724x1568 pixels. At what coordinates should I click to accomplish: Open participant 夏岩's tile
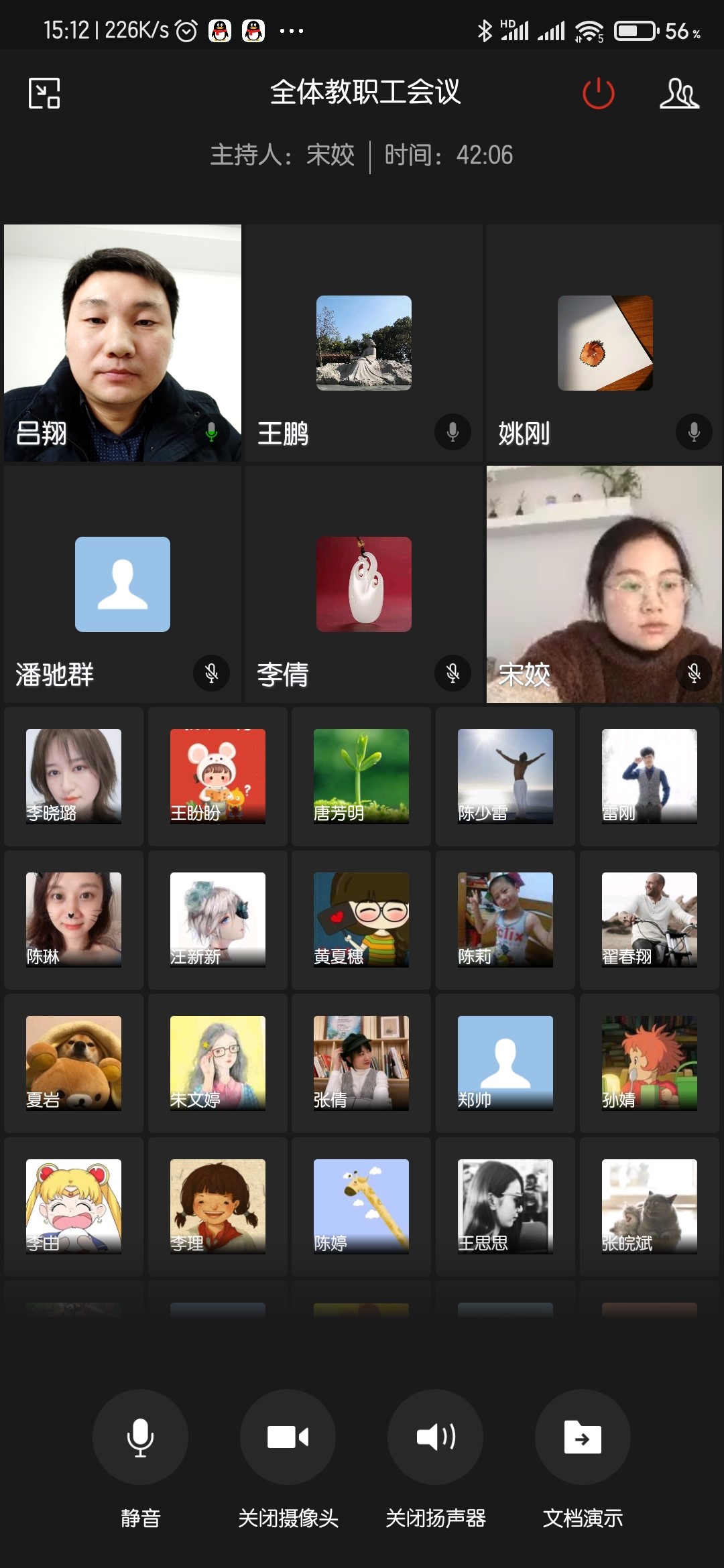74,1063
